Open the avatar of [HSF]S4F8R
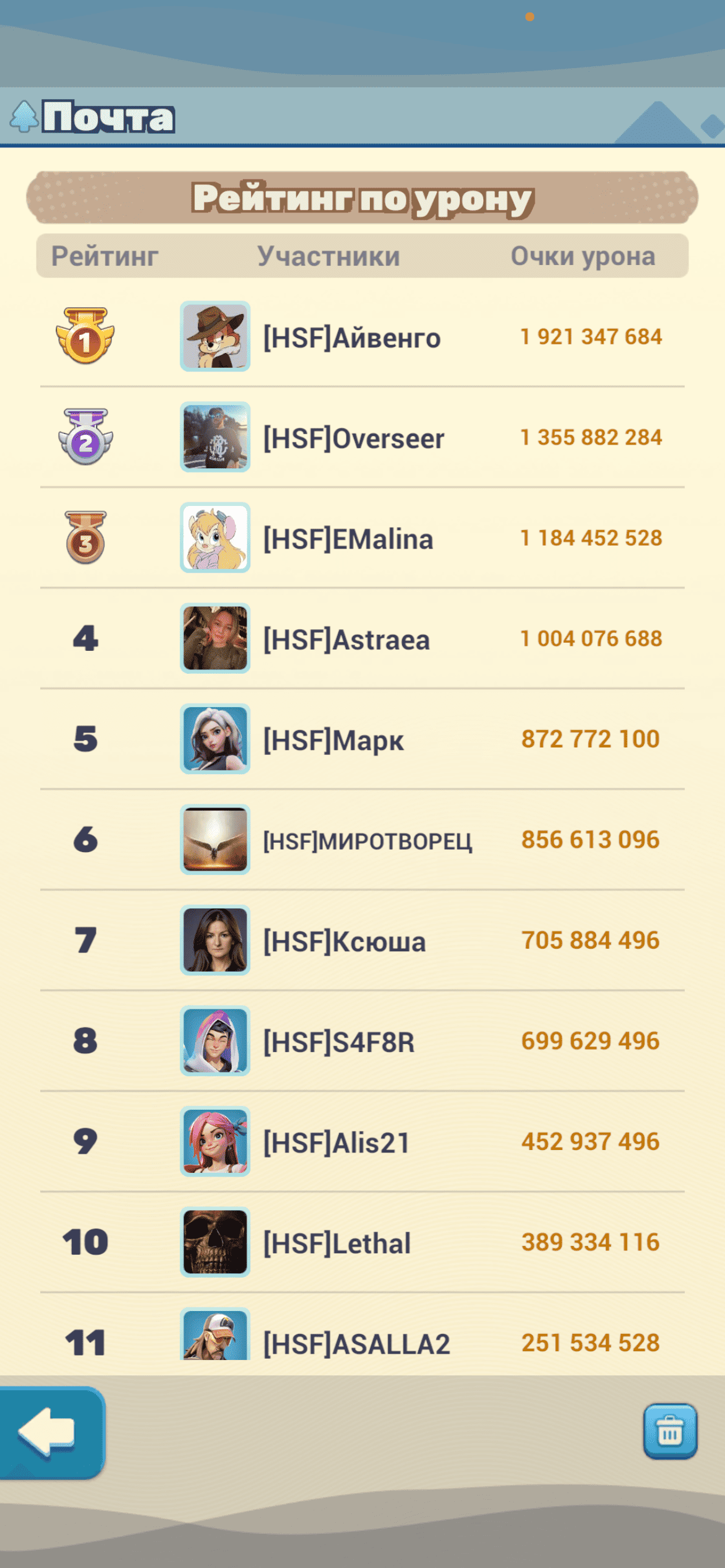 [215, 1041]
